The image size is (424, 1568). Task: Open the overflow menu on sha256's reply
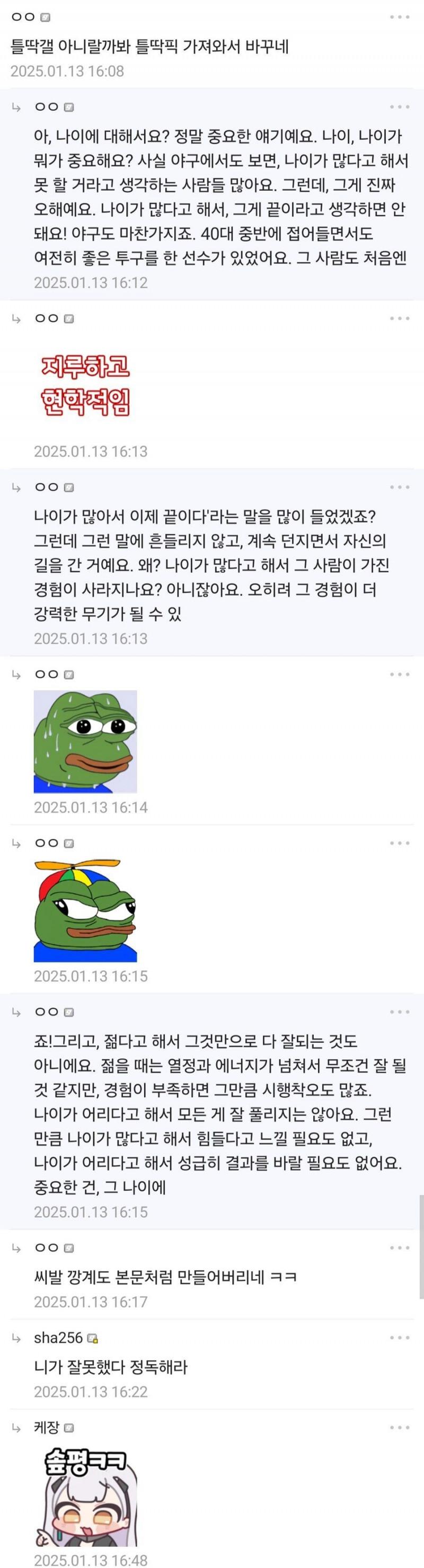pos(400,1337)
